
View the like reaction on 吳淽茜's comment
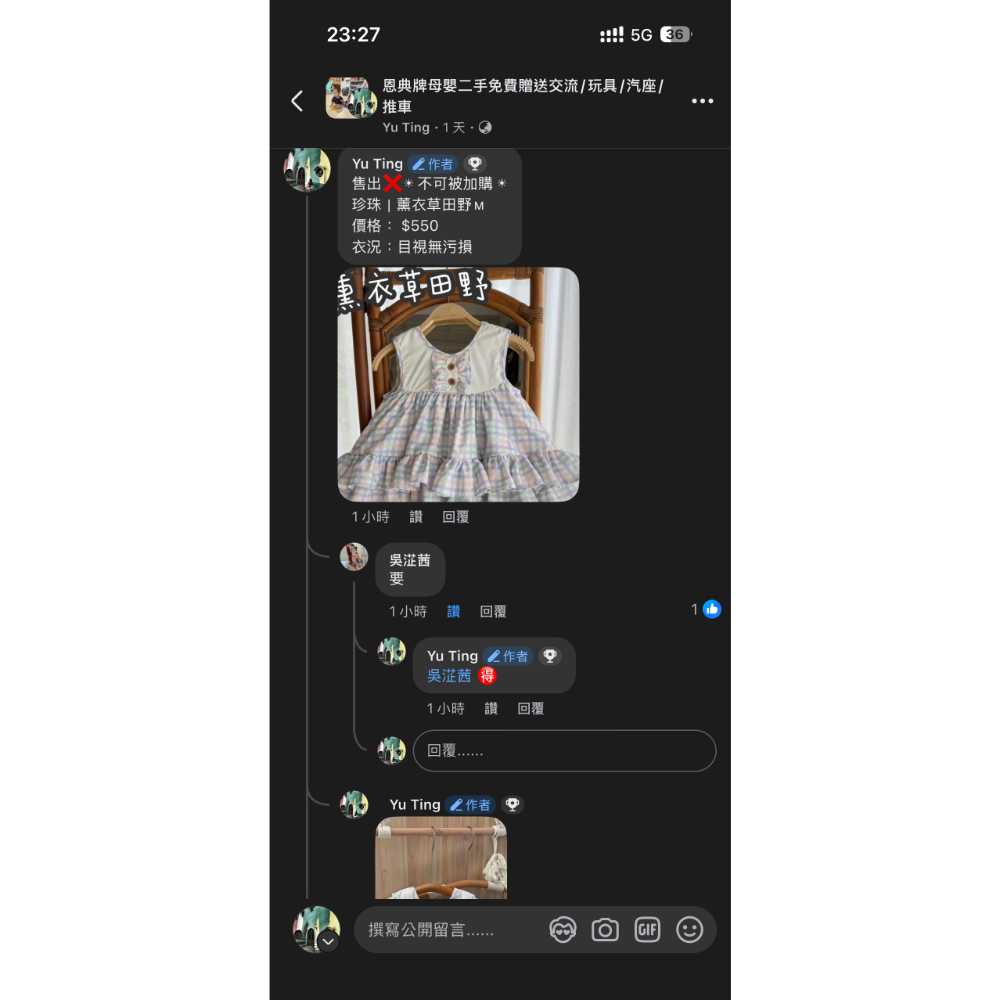click(x=707, y=609)
